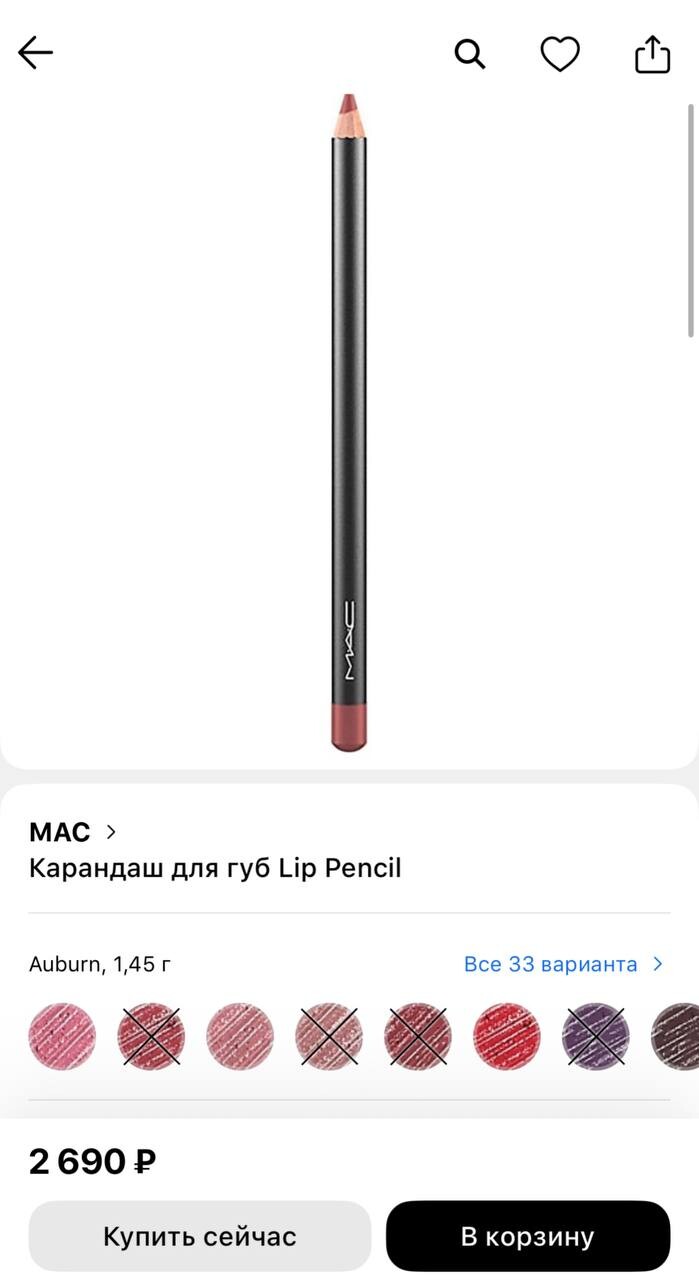Go back using the arrow icon
699x1280 pixels.
pyautogui.click(x=35, y=53)
